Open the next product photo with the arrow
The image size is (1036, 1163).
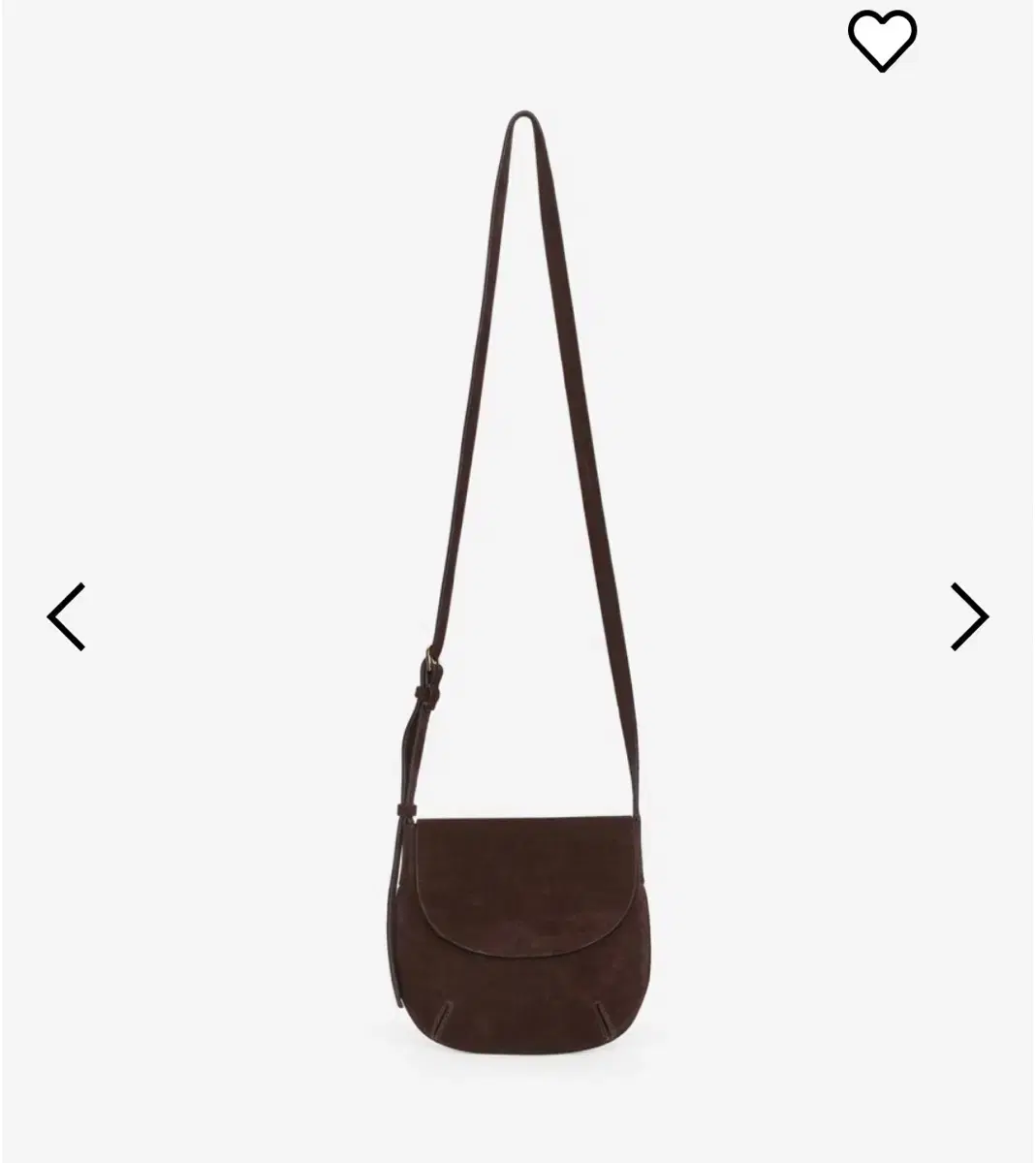click(970, 615)
